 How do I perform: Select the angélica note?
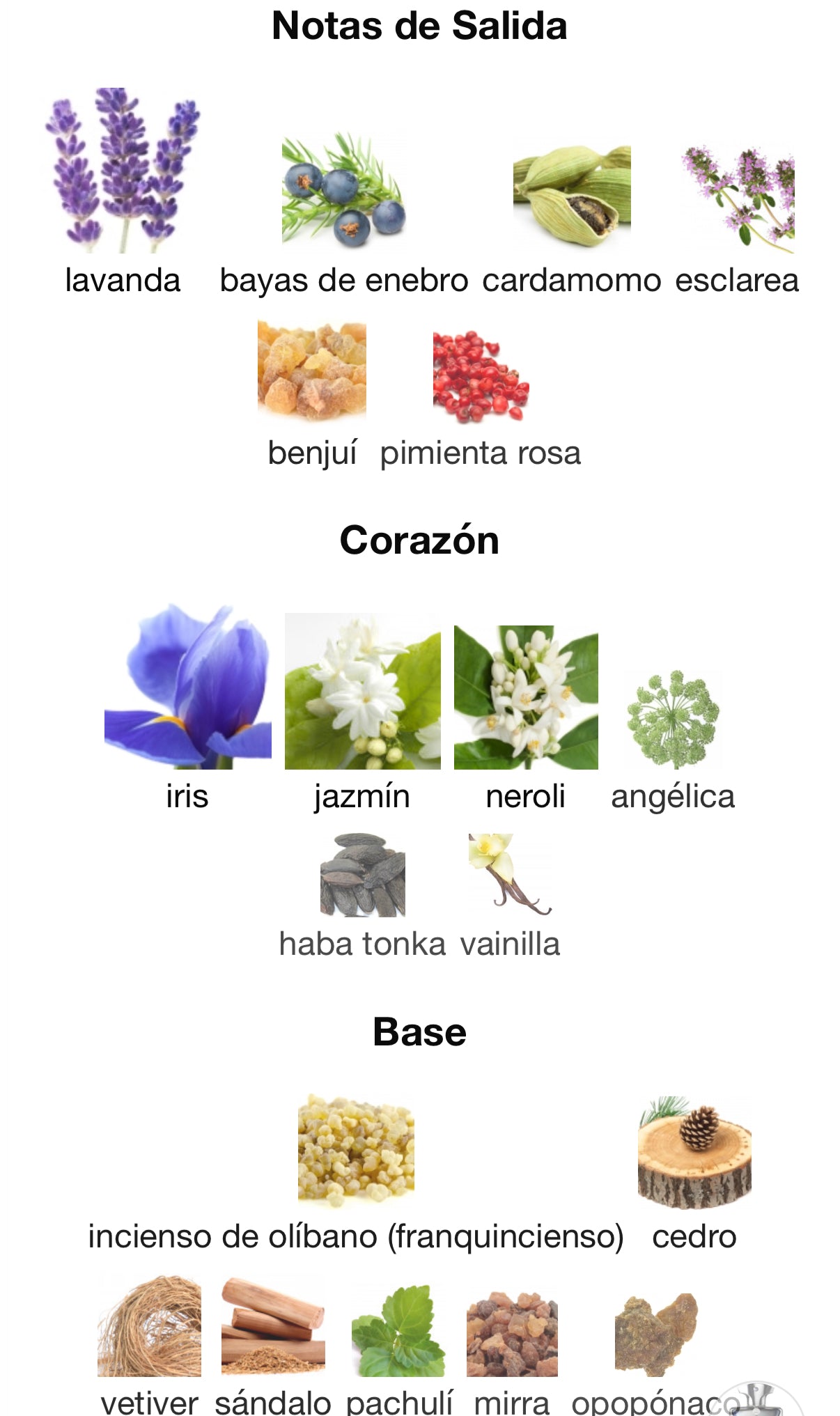click(673, 719)
